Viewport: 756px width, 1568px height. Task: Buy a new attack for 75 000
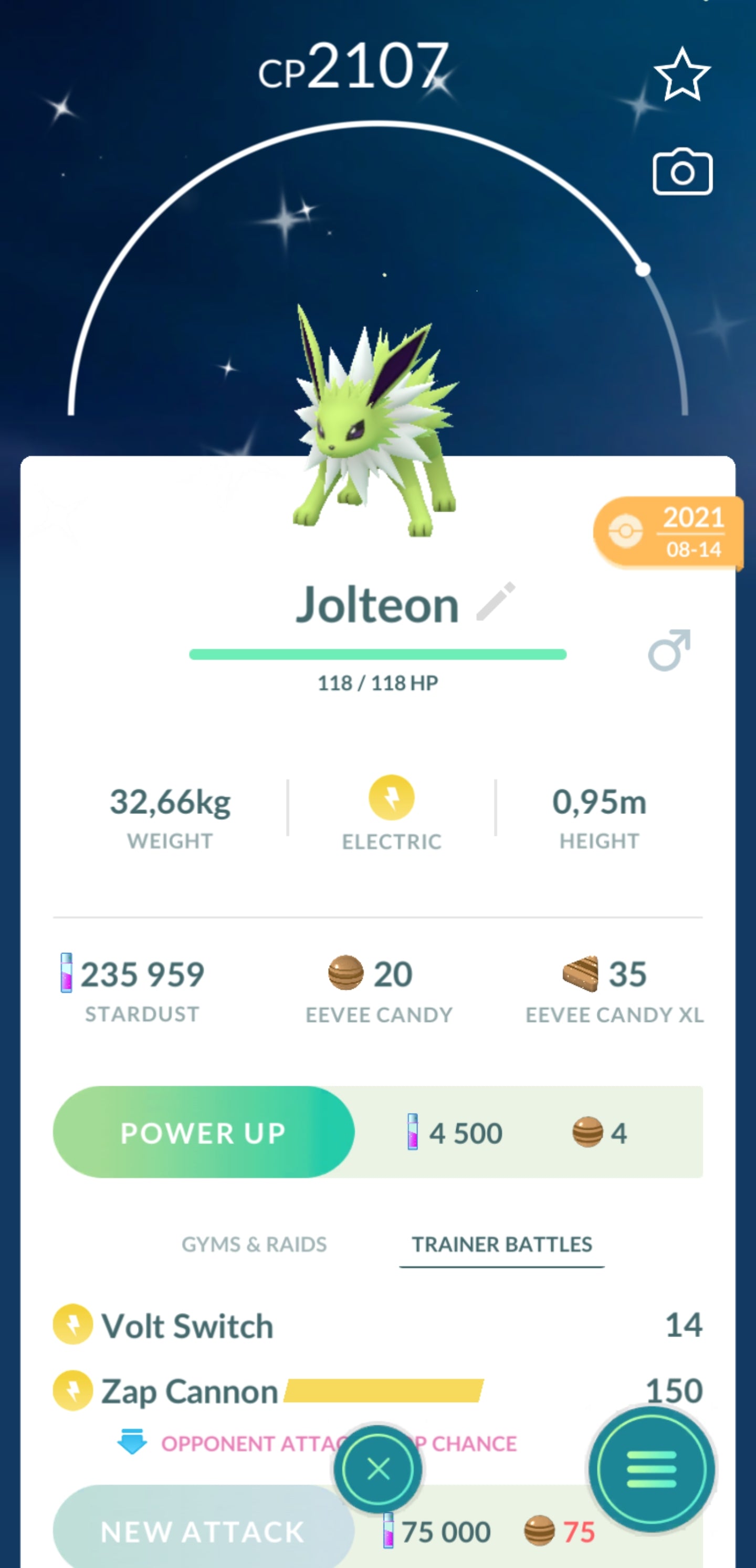pyautogui.click(x=204, y=1531)
